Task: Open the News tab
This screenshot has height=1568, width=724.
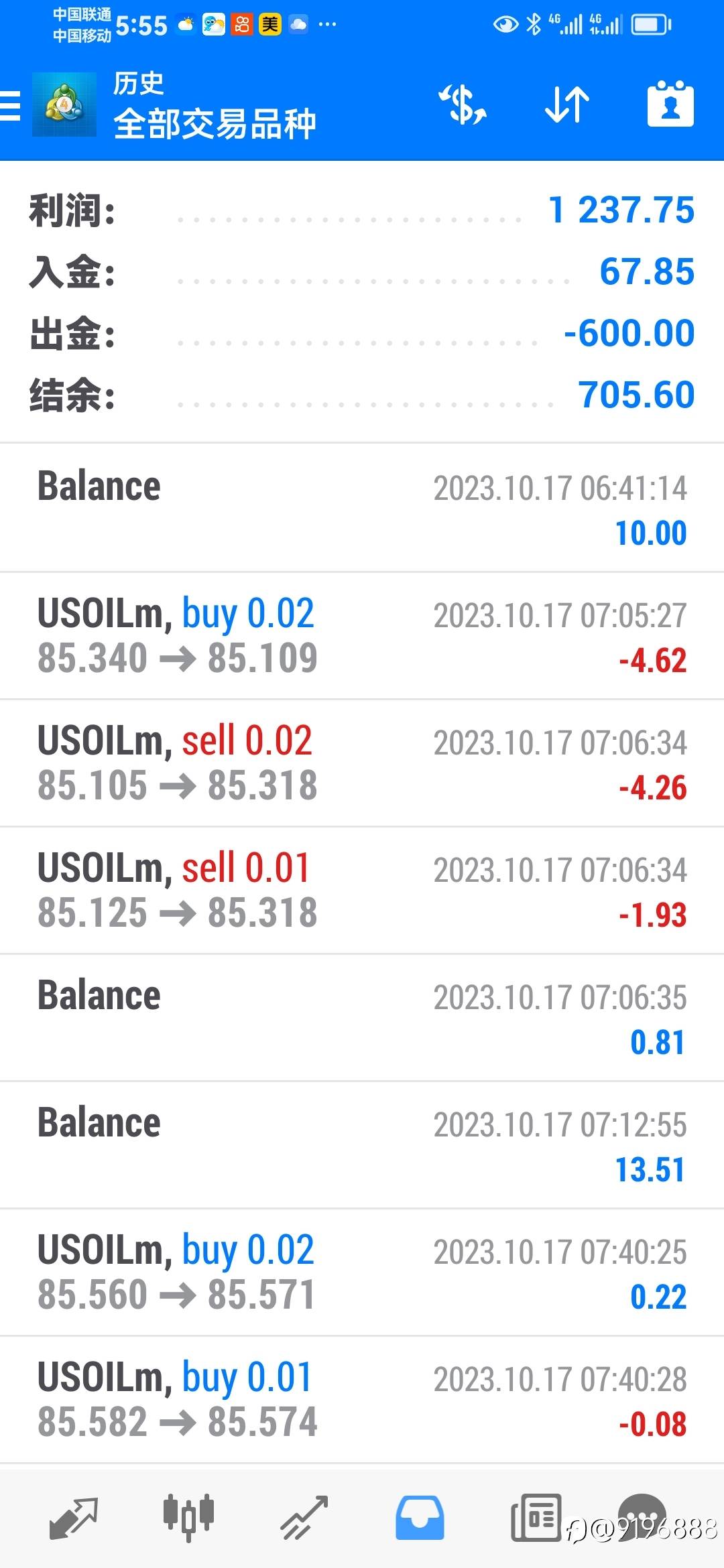Action: pyautogui.click(x=536, y=1517)
